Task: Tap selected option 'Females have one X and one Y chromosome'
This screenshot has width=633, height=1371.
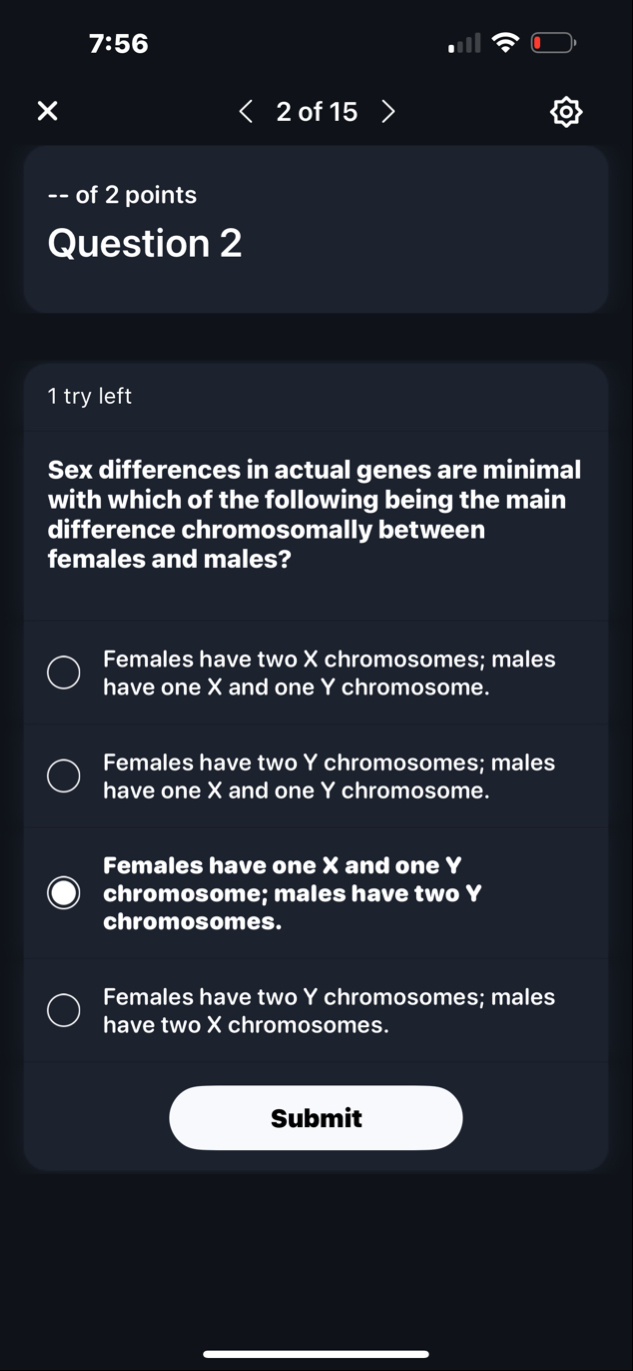Action: point(64,893)
